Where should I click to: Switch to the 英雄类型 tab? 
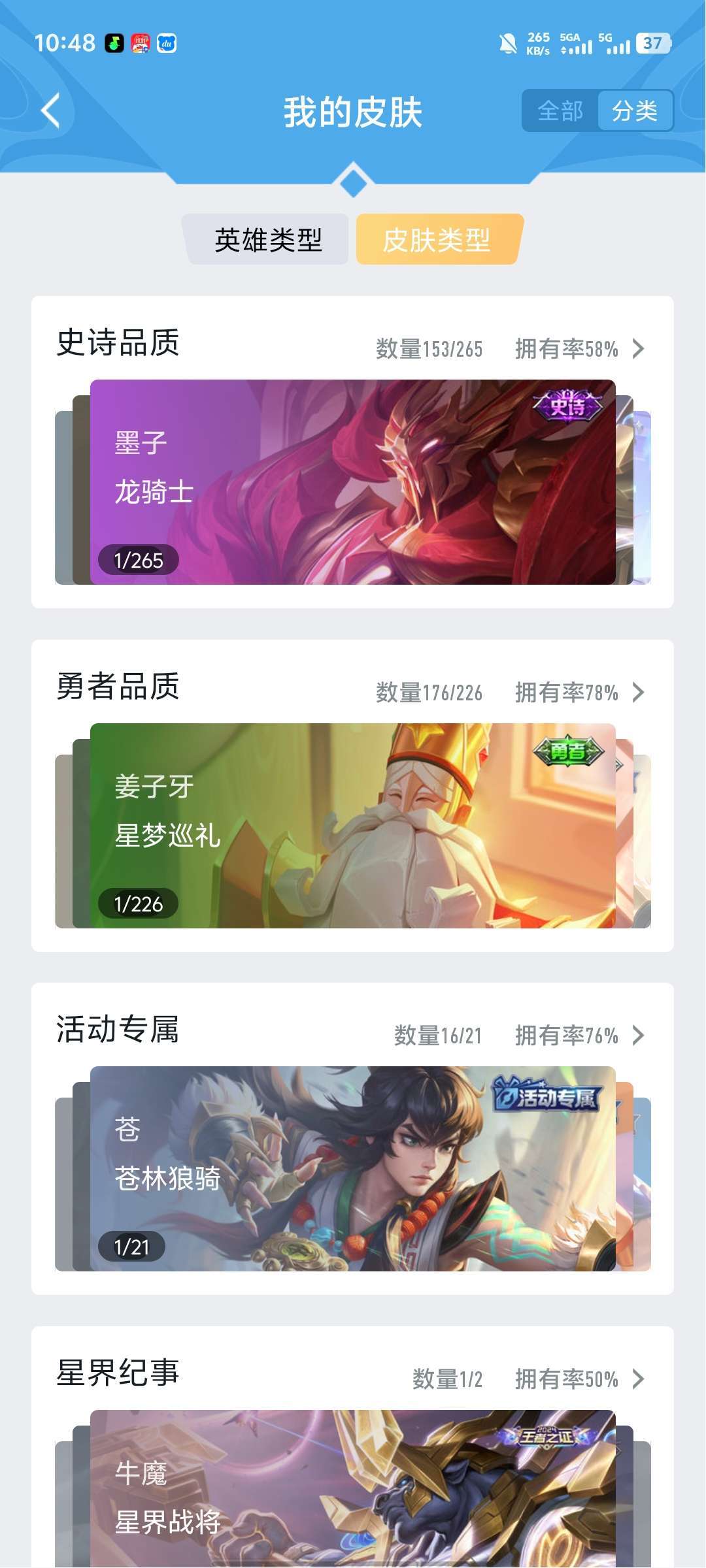coord(268,240)
